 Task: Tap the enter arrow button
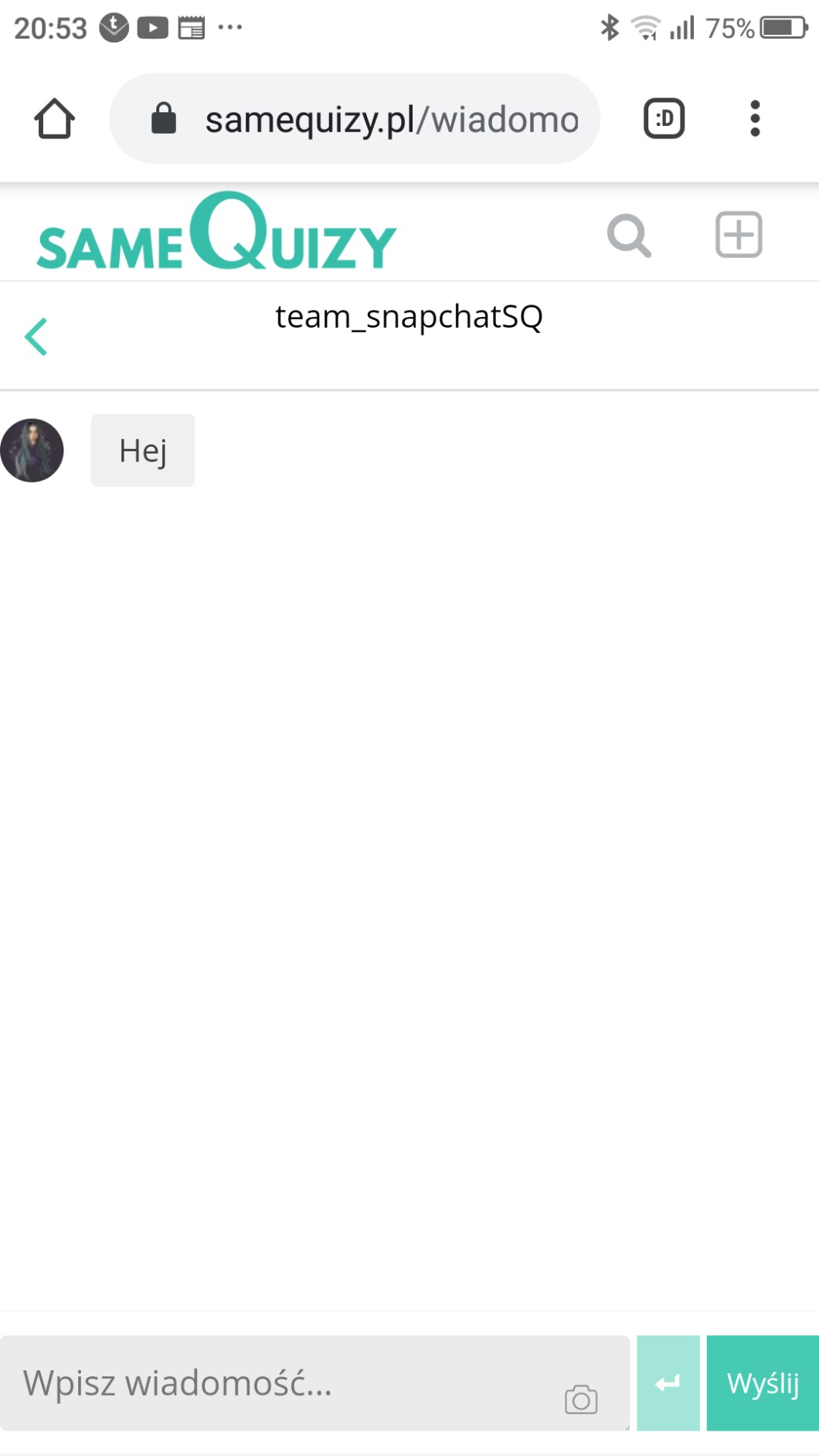tap(668, 1383)
